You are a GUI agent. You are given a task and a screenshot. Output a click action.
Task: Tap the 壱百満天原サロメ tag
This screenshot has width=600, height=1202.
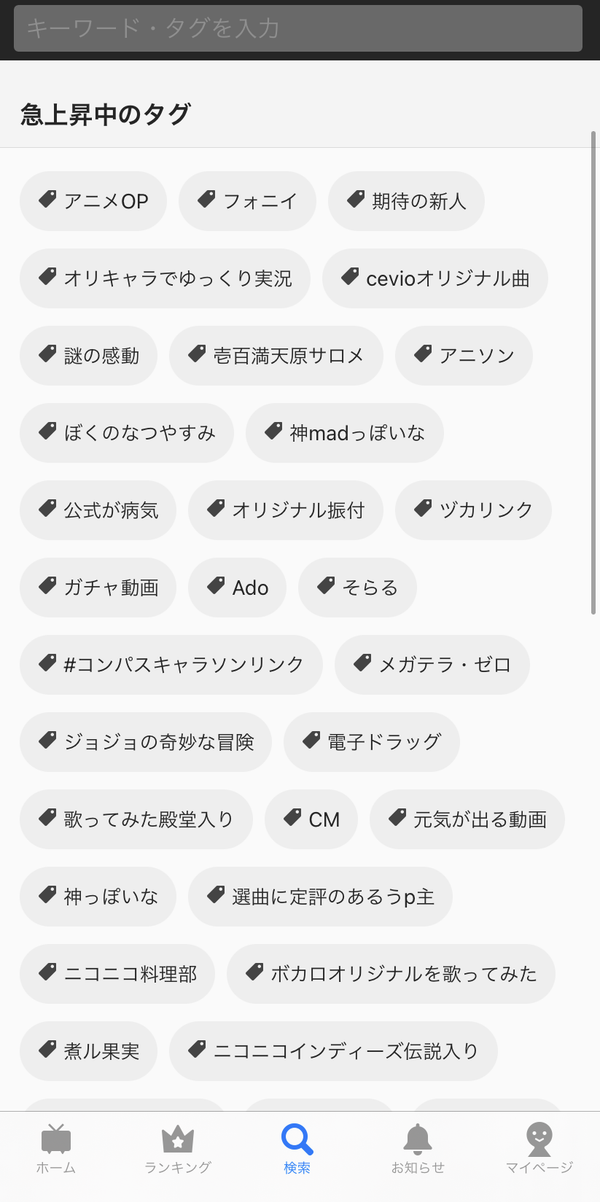[276, 355]
